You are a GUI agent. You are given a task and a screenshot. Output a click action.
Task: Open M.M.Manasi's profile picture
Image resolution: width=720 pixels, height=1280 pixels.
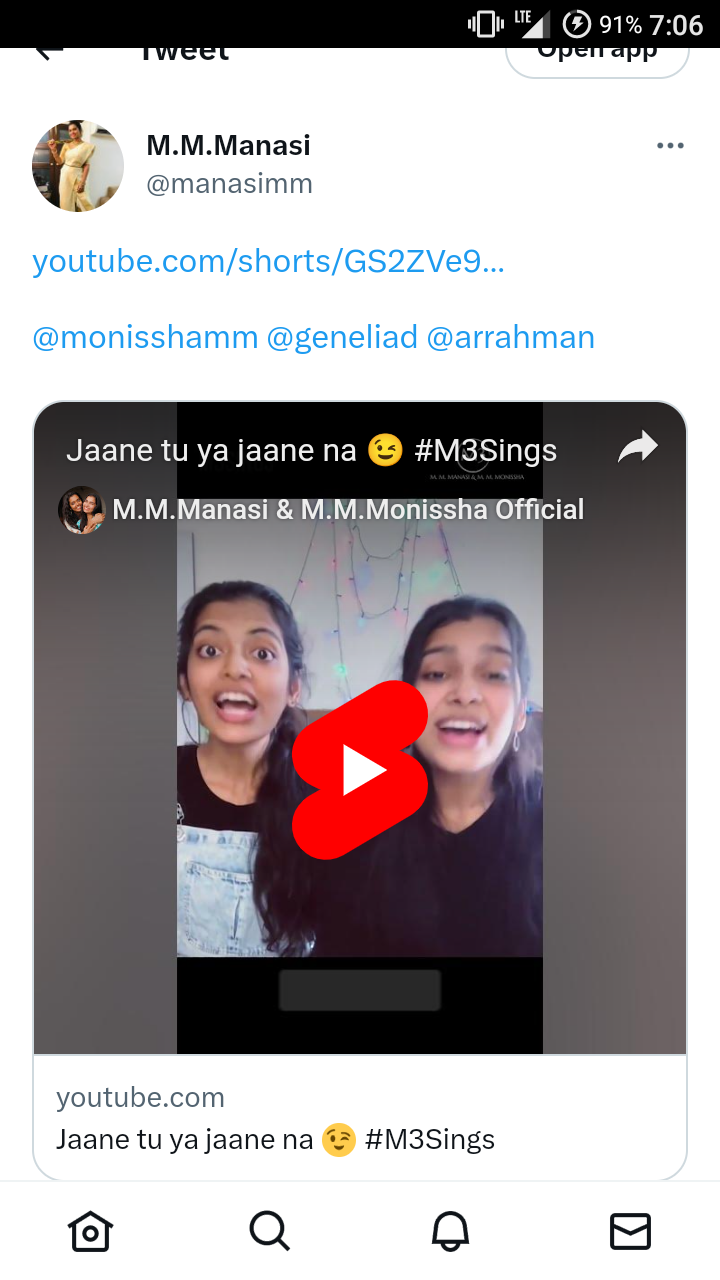click(x=78, y=166)
